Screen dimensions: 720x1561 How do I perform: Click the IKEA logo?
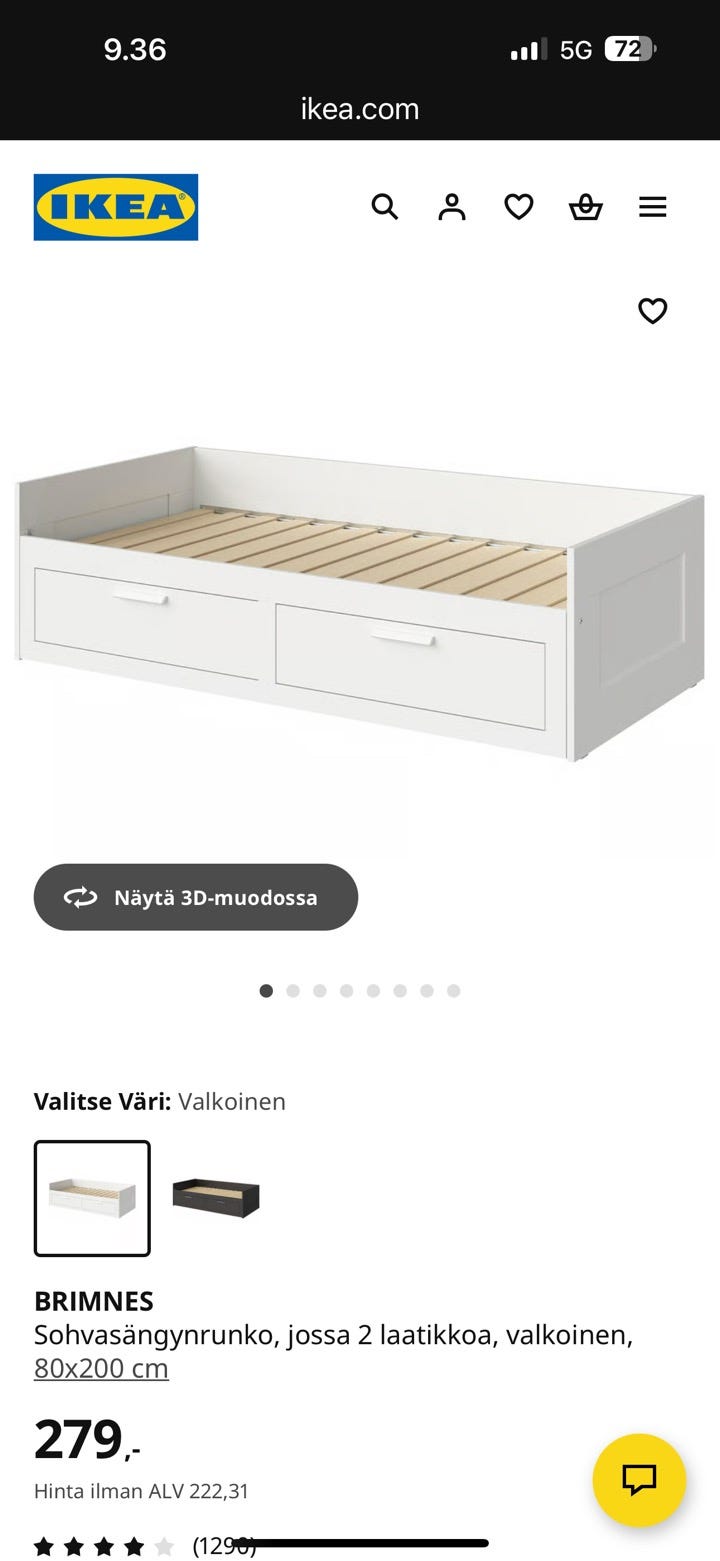tap(115, 208)
